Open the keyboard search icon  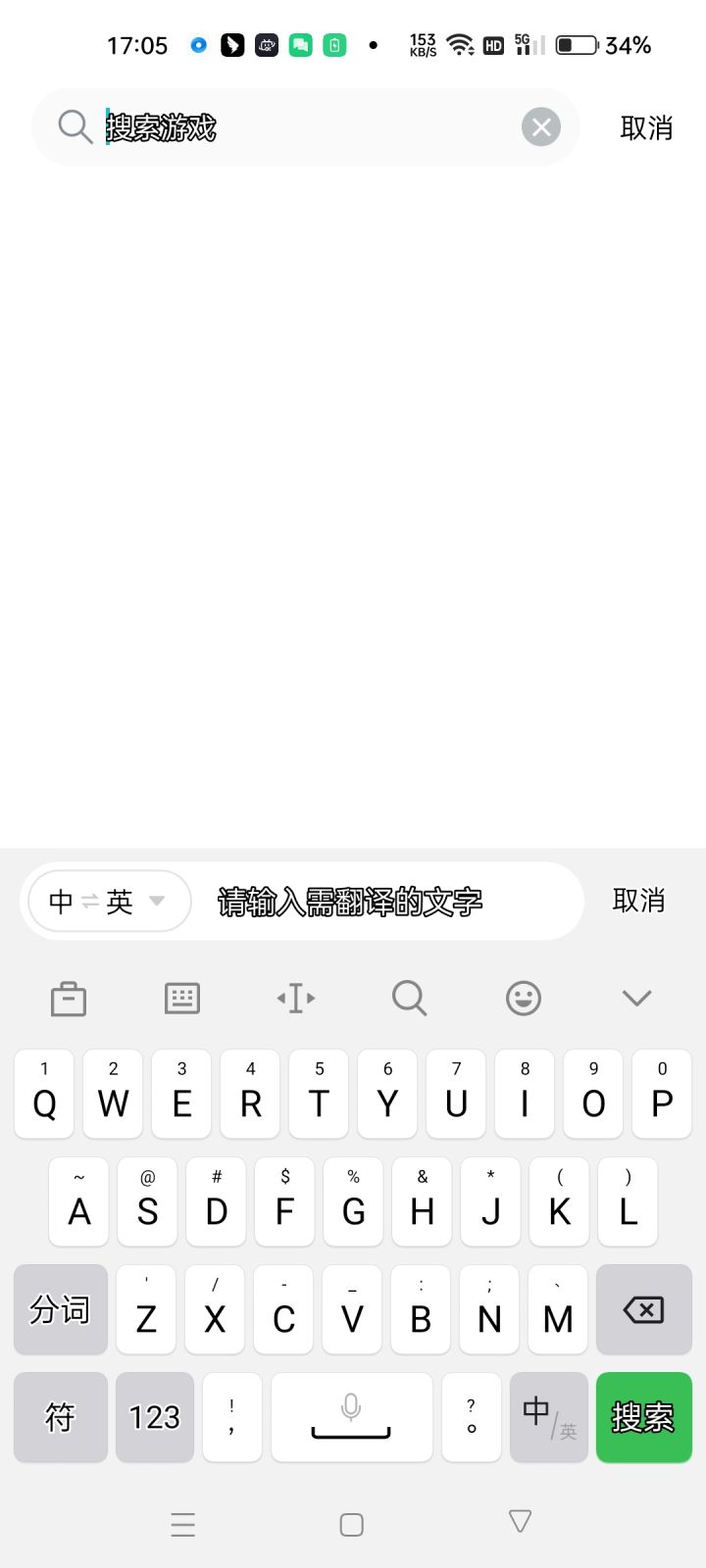click(x=409, y=998)
